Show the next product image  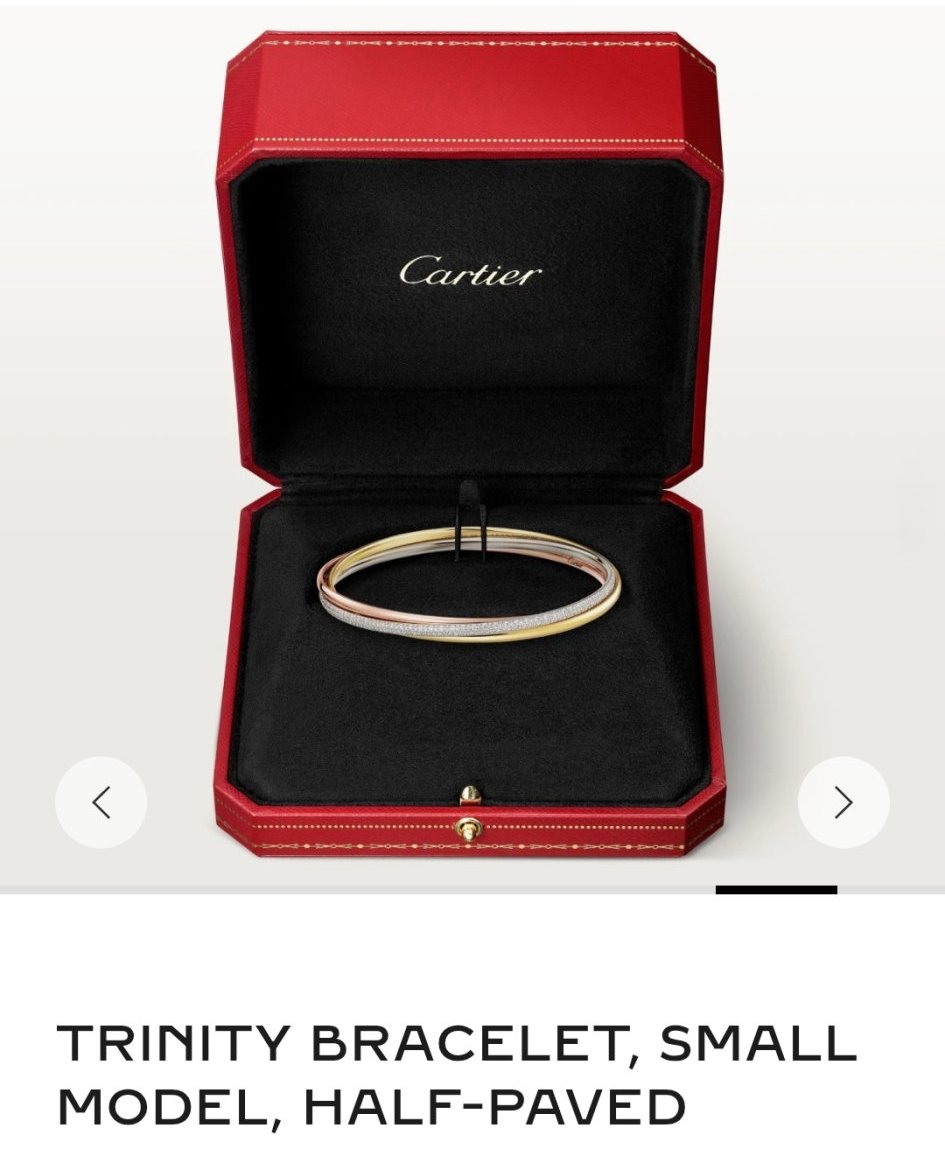843,802
